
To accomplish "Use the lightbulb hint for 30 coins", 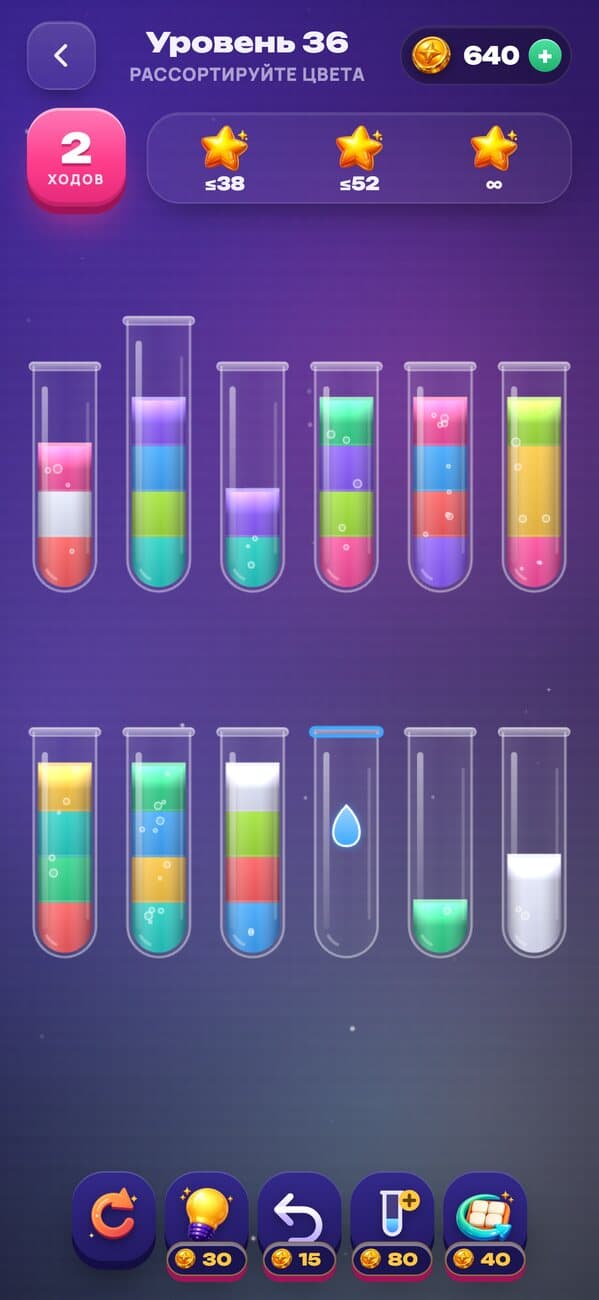I will tap(206, 1224).
